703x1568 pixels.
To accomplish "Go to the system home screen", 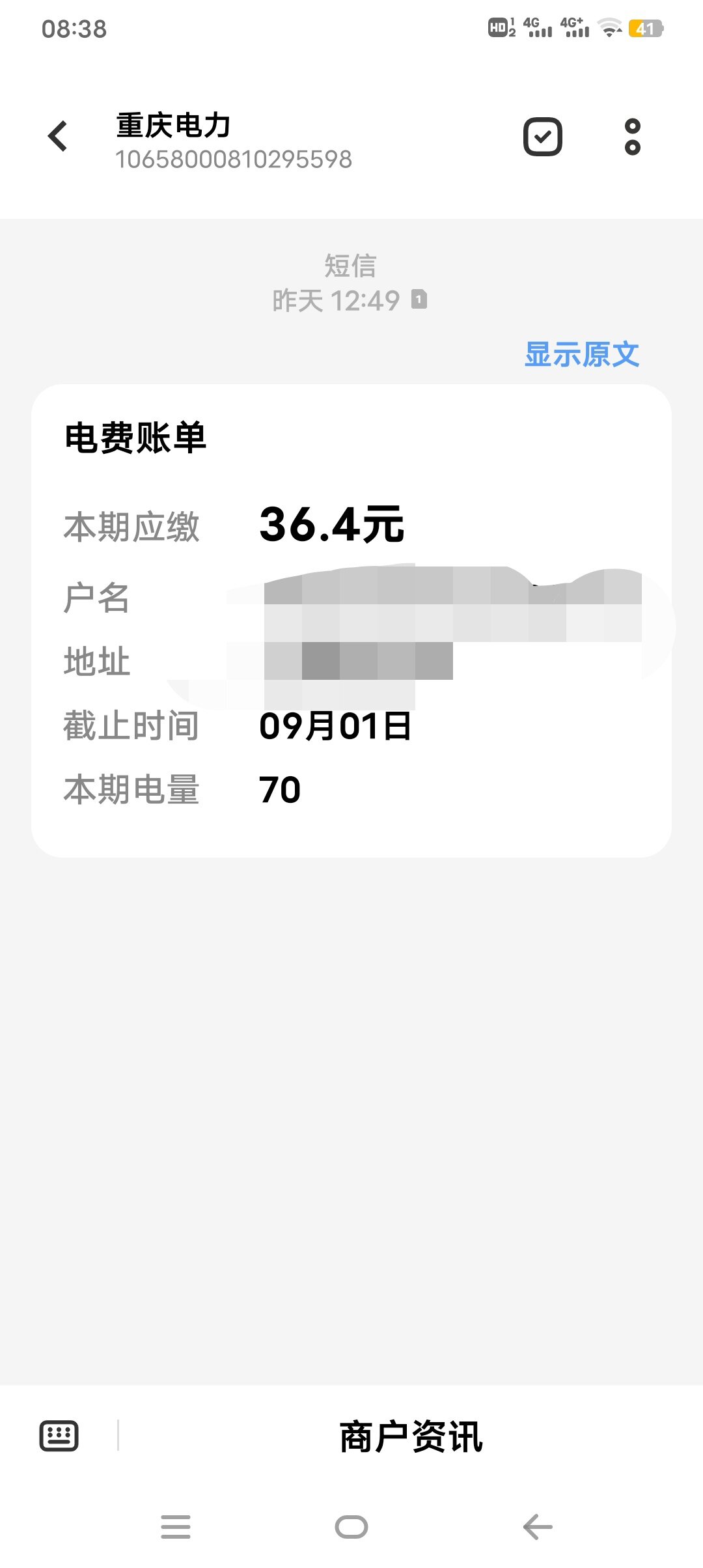I will (x=351, y=1527).
